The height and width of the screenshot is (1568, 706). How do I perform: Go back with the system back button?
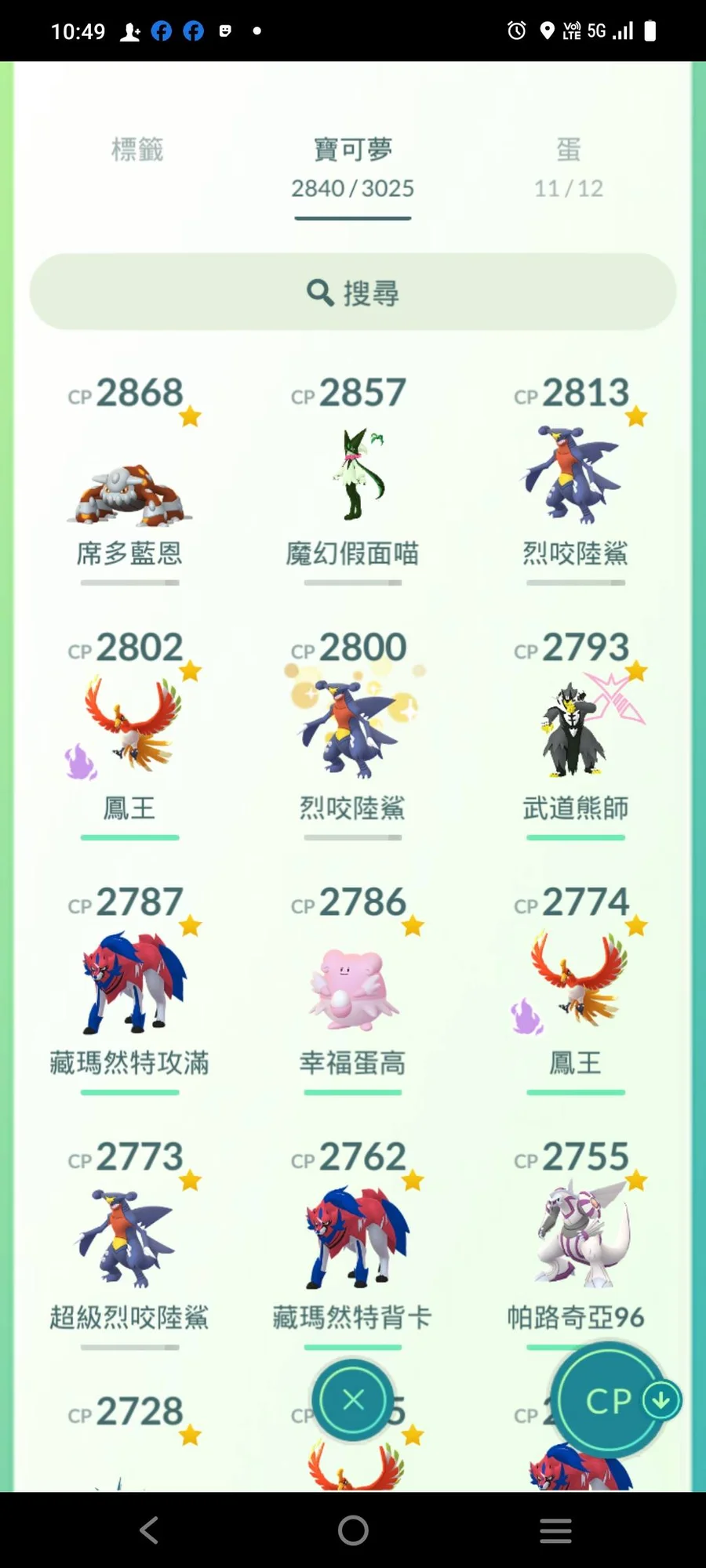(149, 1530)
